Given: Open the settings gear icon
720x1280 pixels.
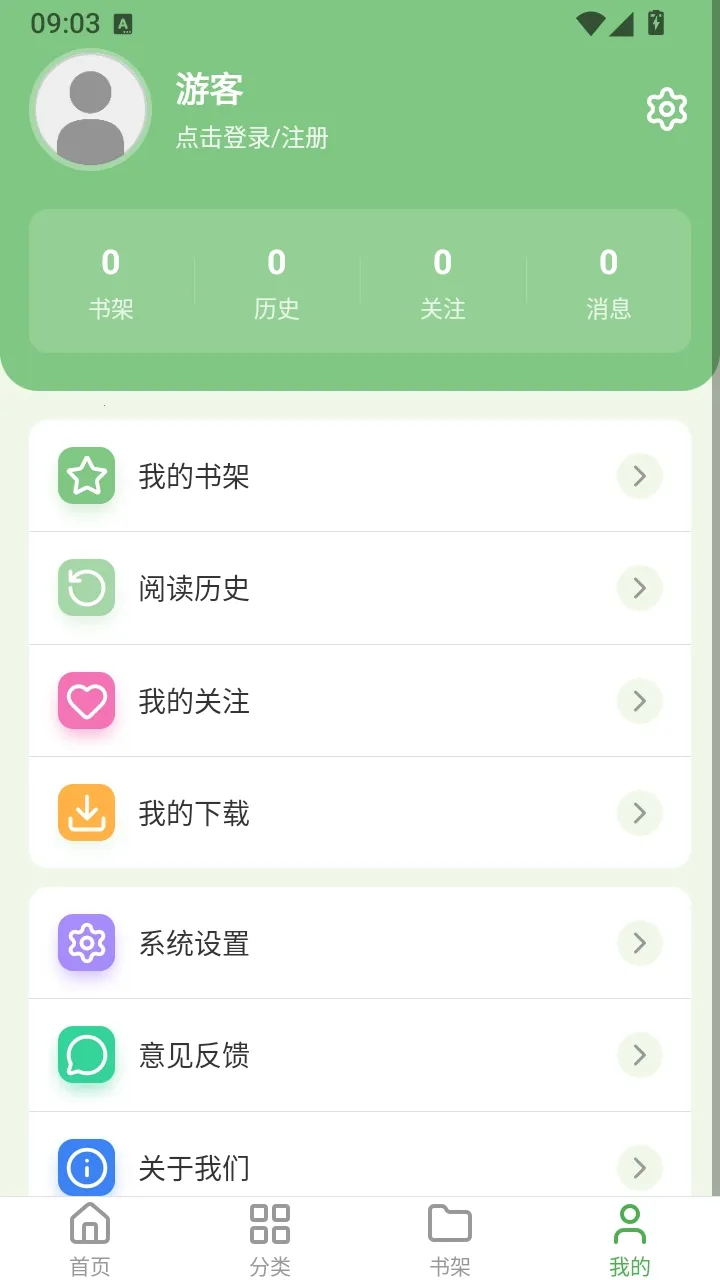Looking at the screenshot, I should pyautogui.click(x=666, y=109).
